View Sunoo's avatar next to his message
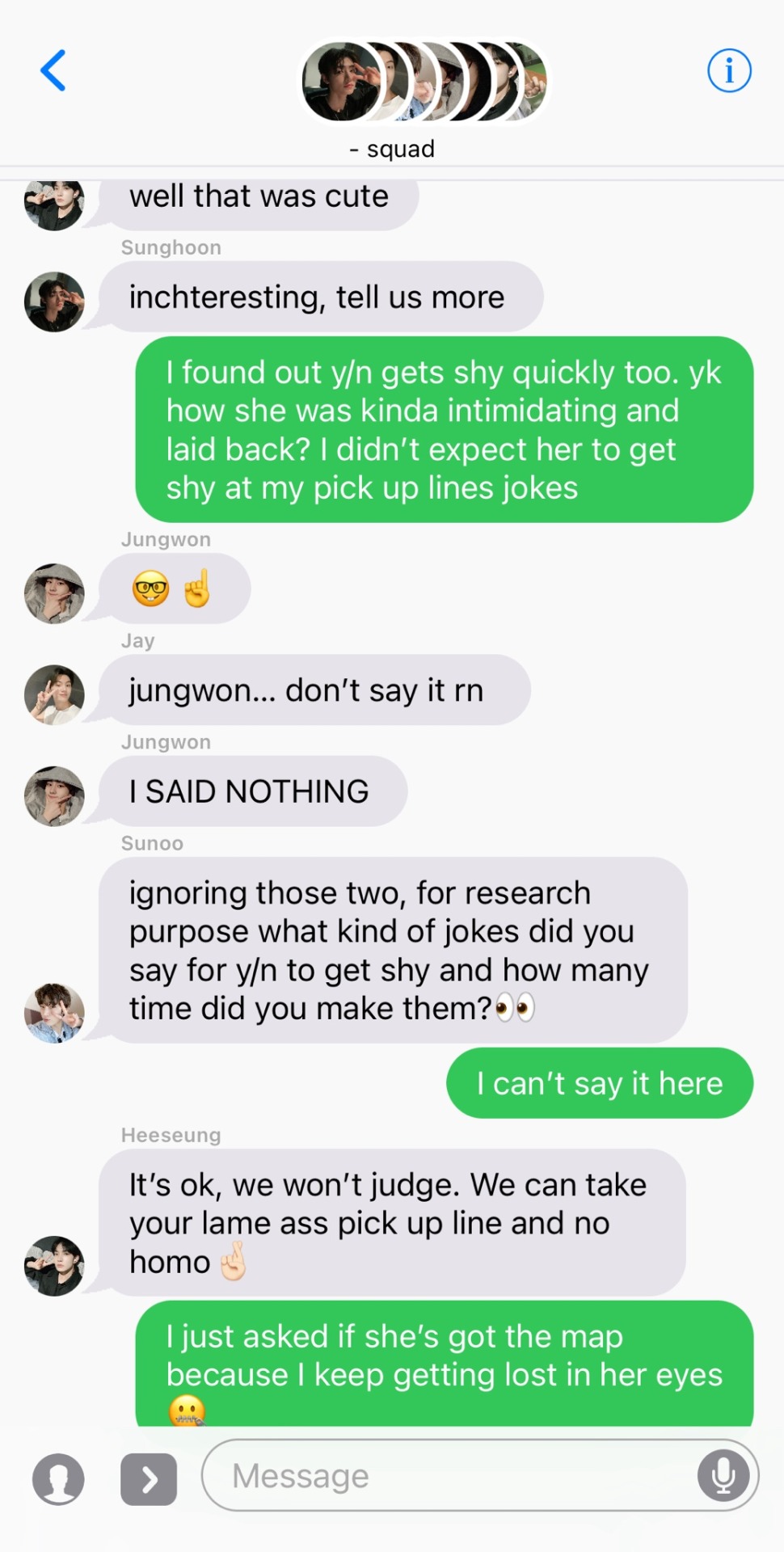This screenshot has height=1552, width=784. [x=54, y=1013]
